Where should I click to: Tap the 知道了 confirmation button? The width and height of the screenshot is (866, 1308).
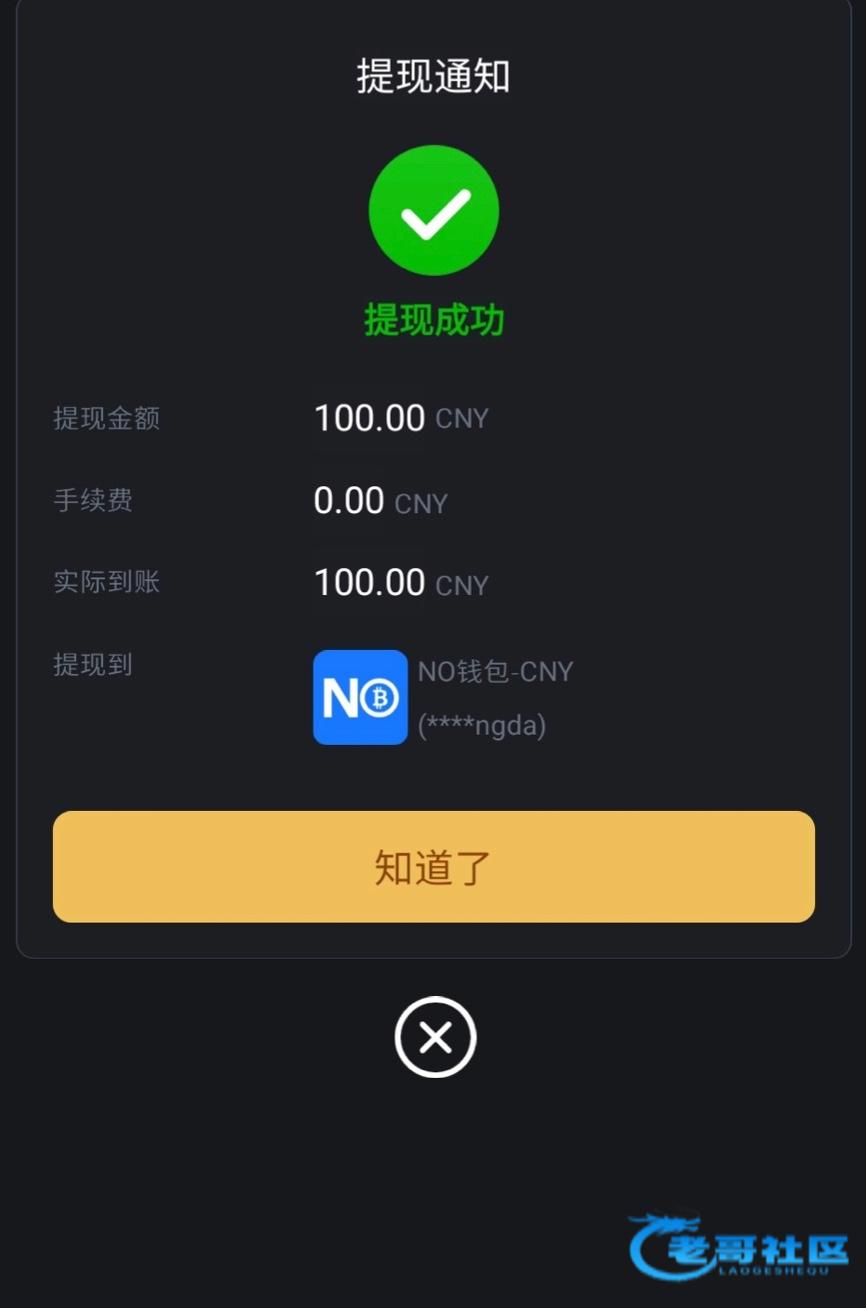(433, 866)
